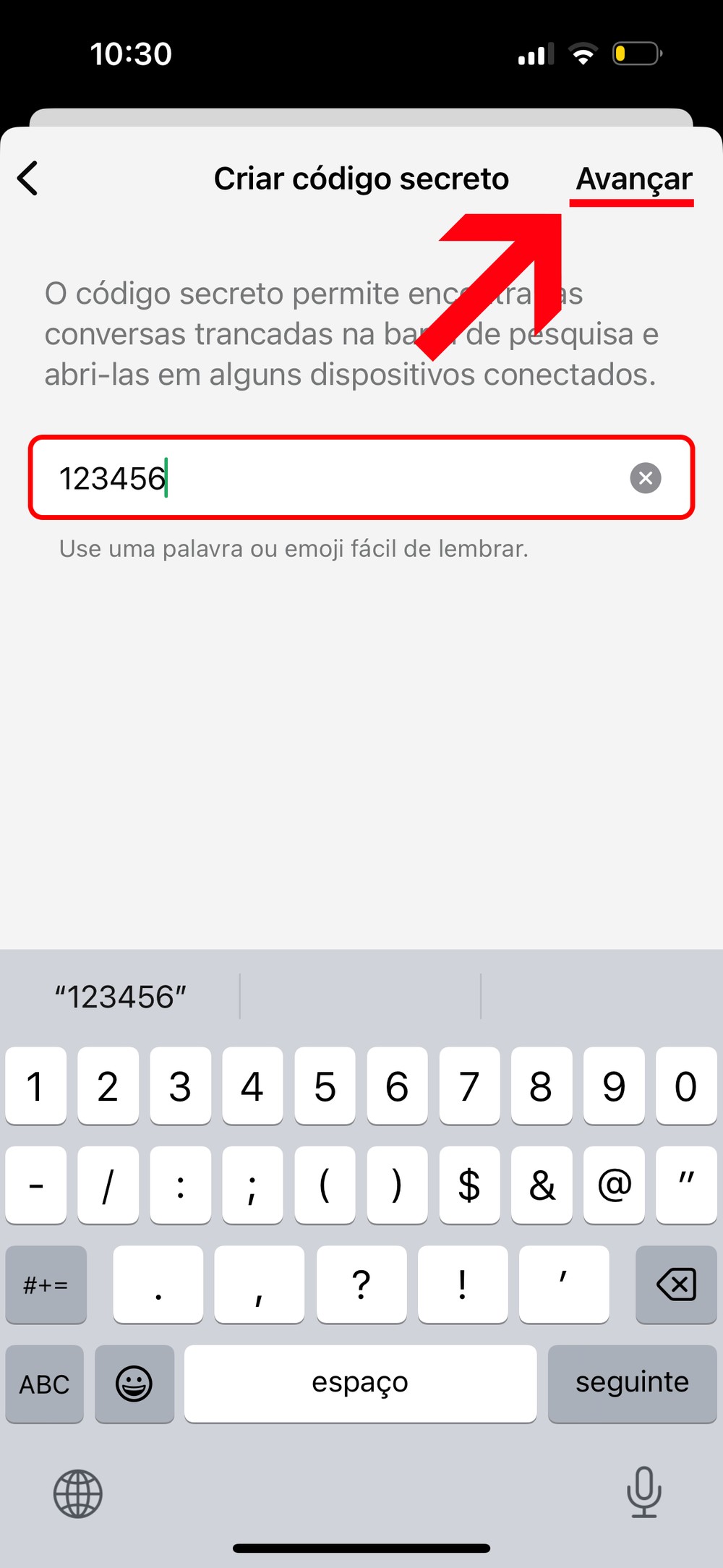
Task: Open the emoji keyboard
Action: click(134, 1384)
